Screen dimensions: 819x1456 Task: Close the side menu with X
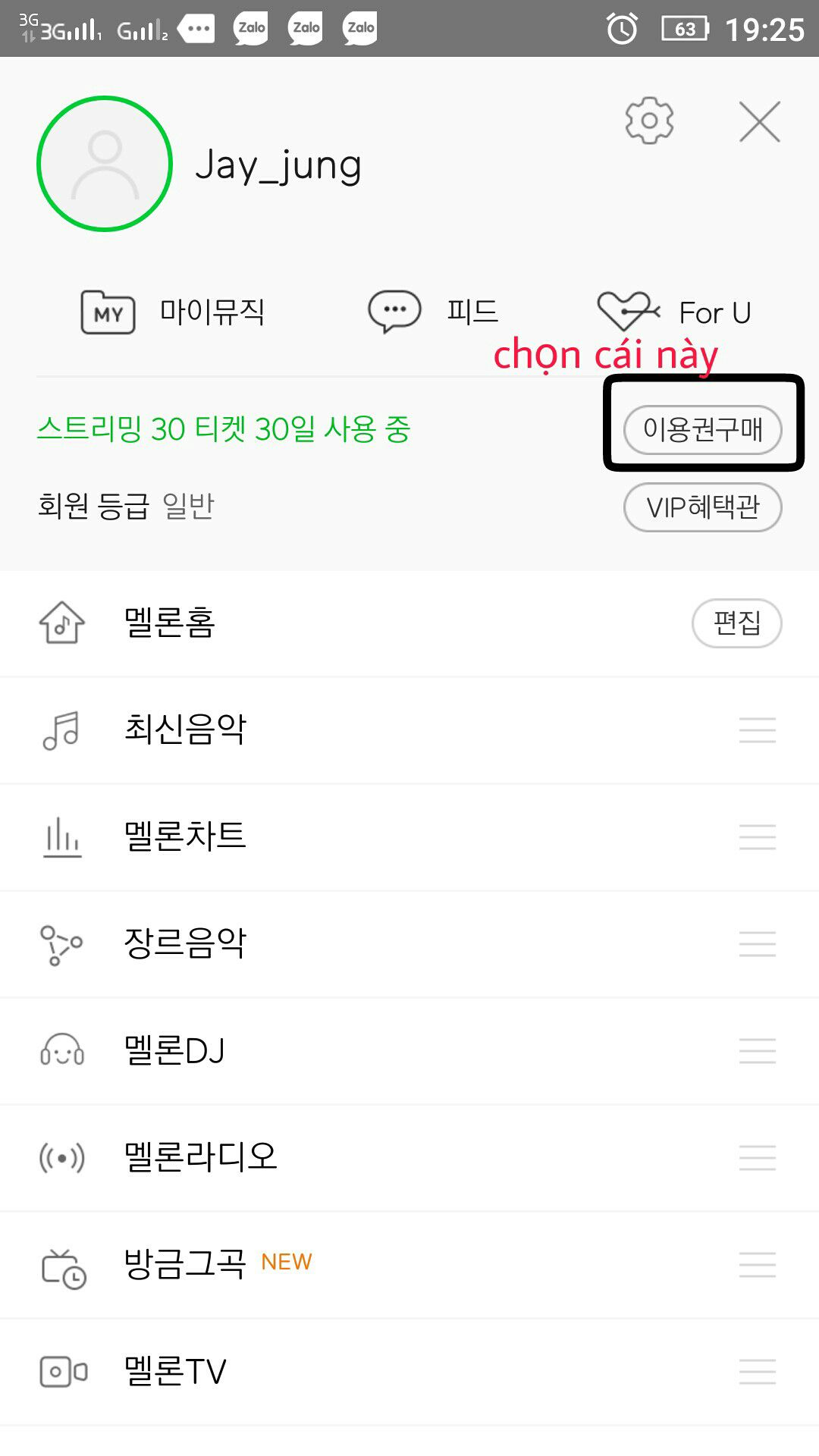(759, 121)
